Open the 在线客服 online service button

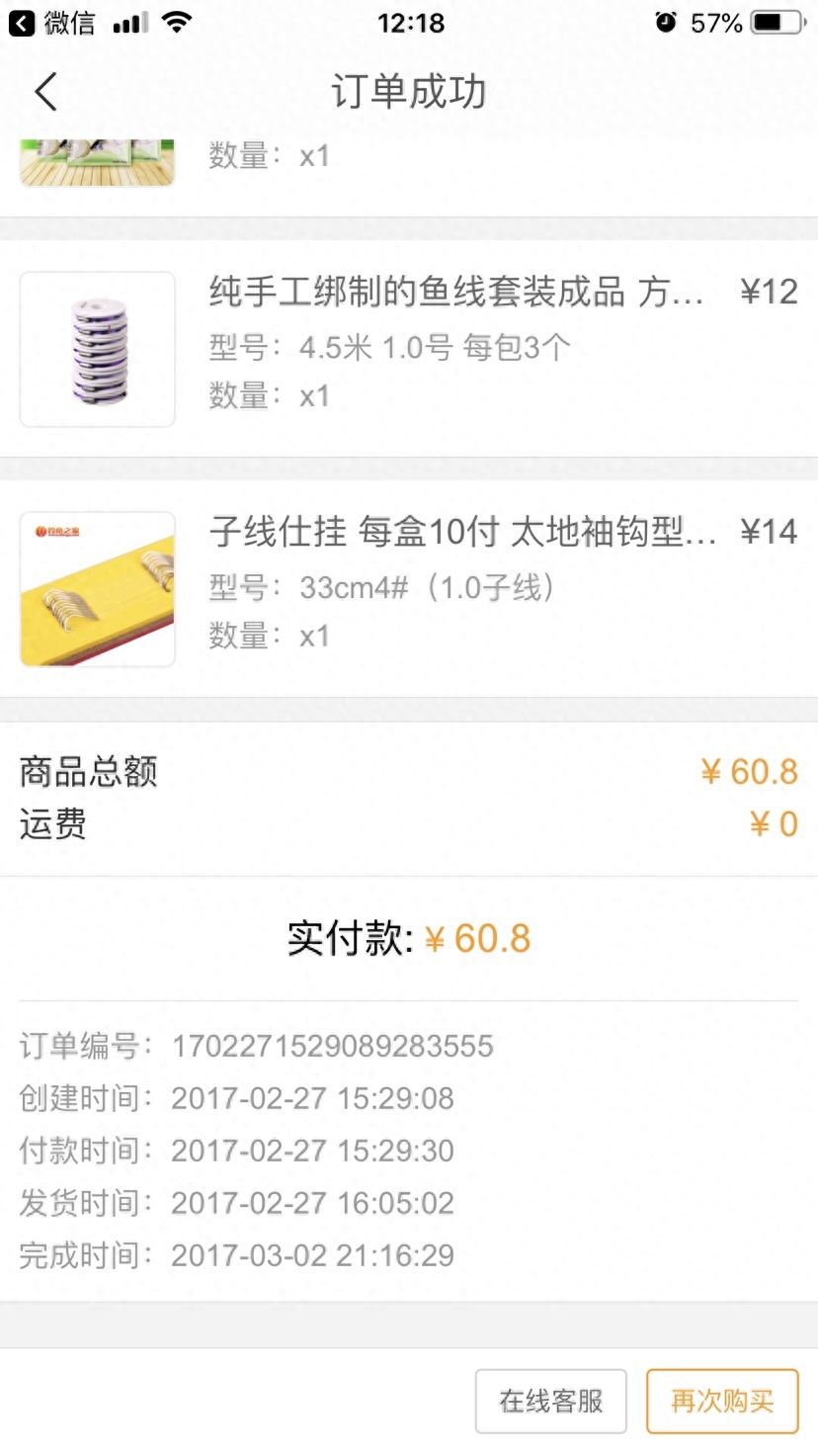tap(551, 1401)
